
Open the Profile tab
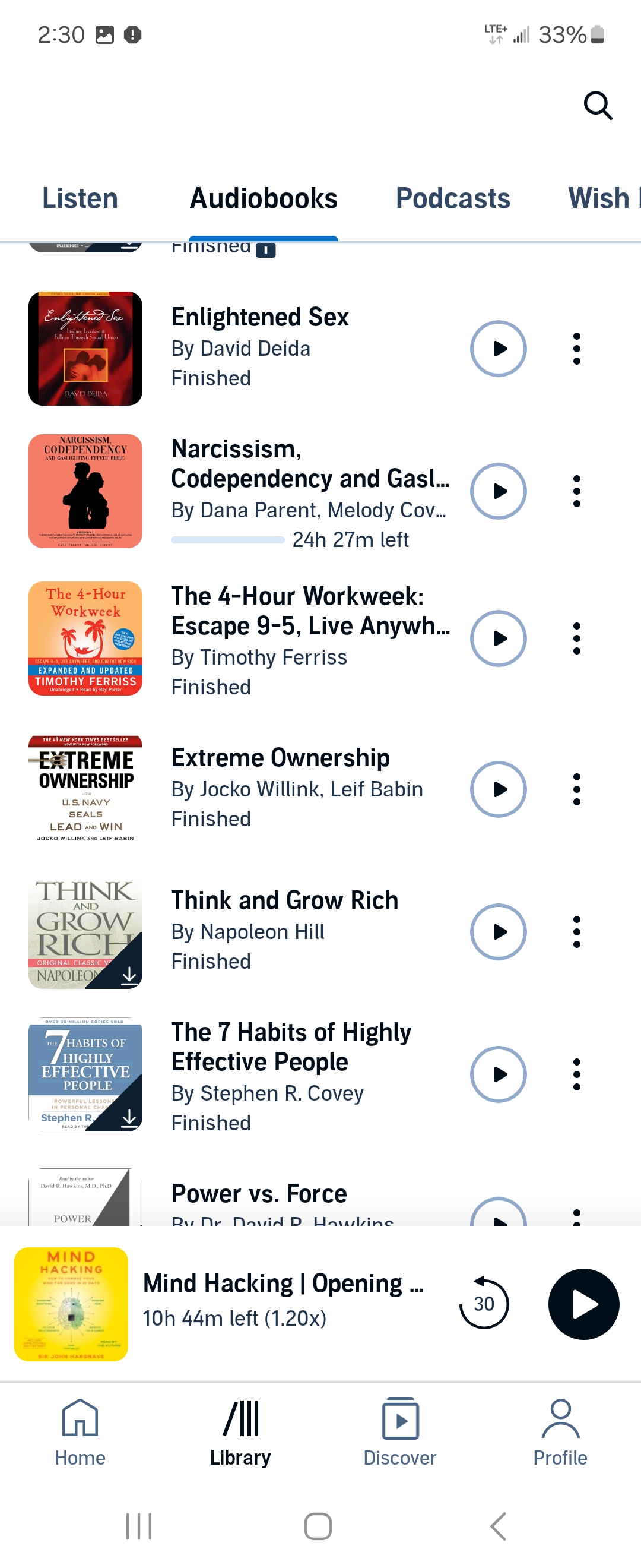[560, 1432]
